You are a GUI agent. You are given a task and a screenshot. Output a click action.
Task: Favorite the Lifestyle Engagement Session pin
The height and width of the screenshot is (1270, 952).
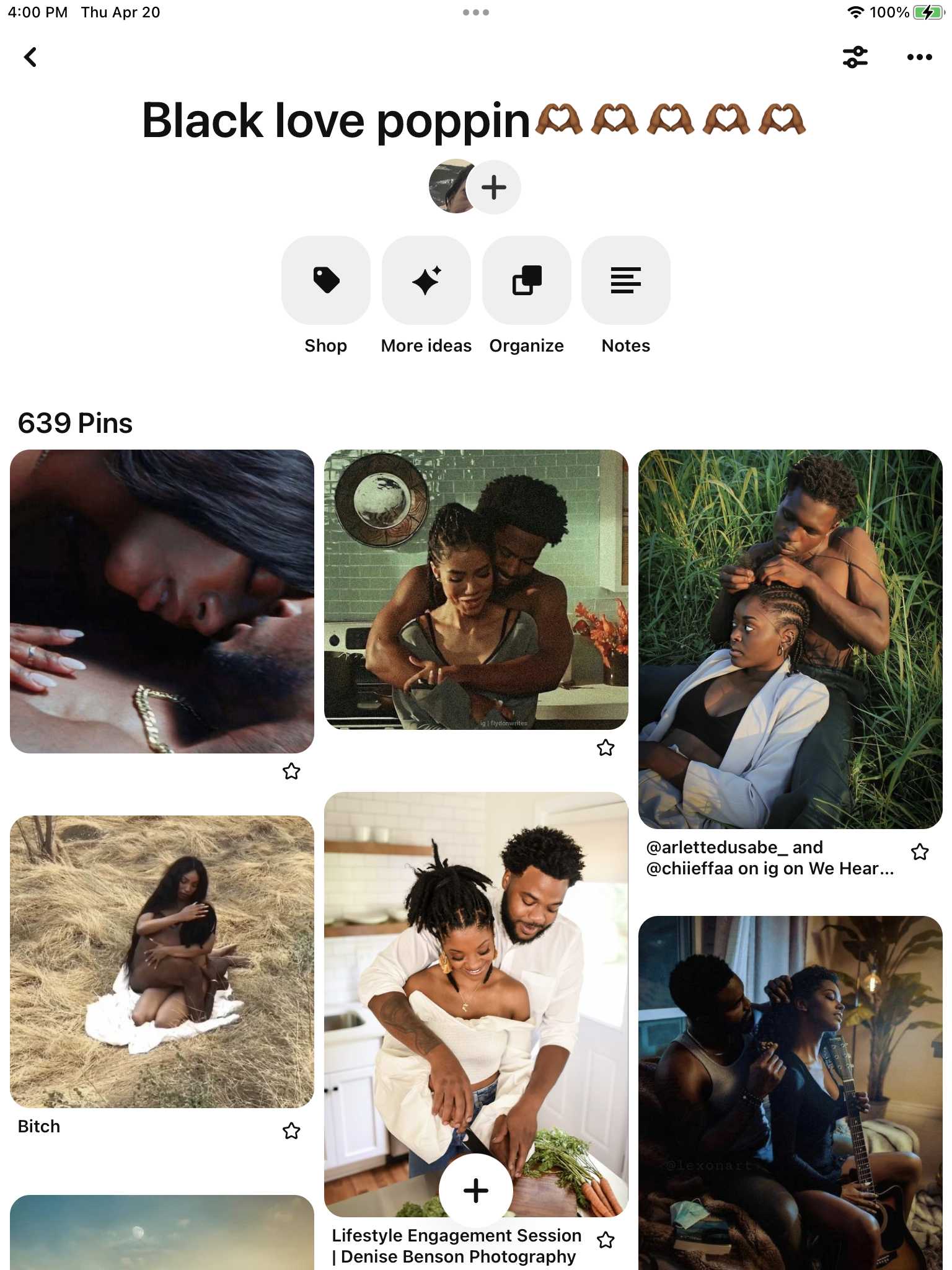coord(606,1240)
